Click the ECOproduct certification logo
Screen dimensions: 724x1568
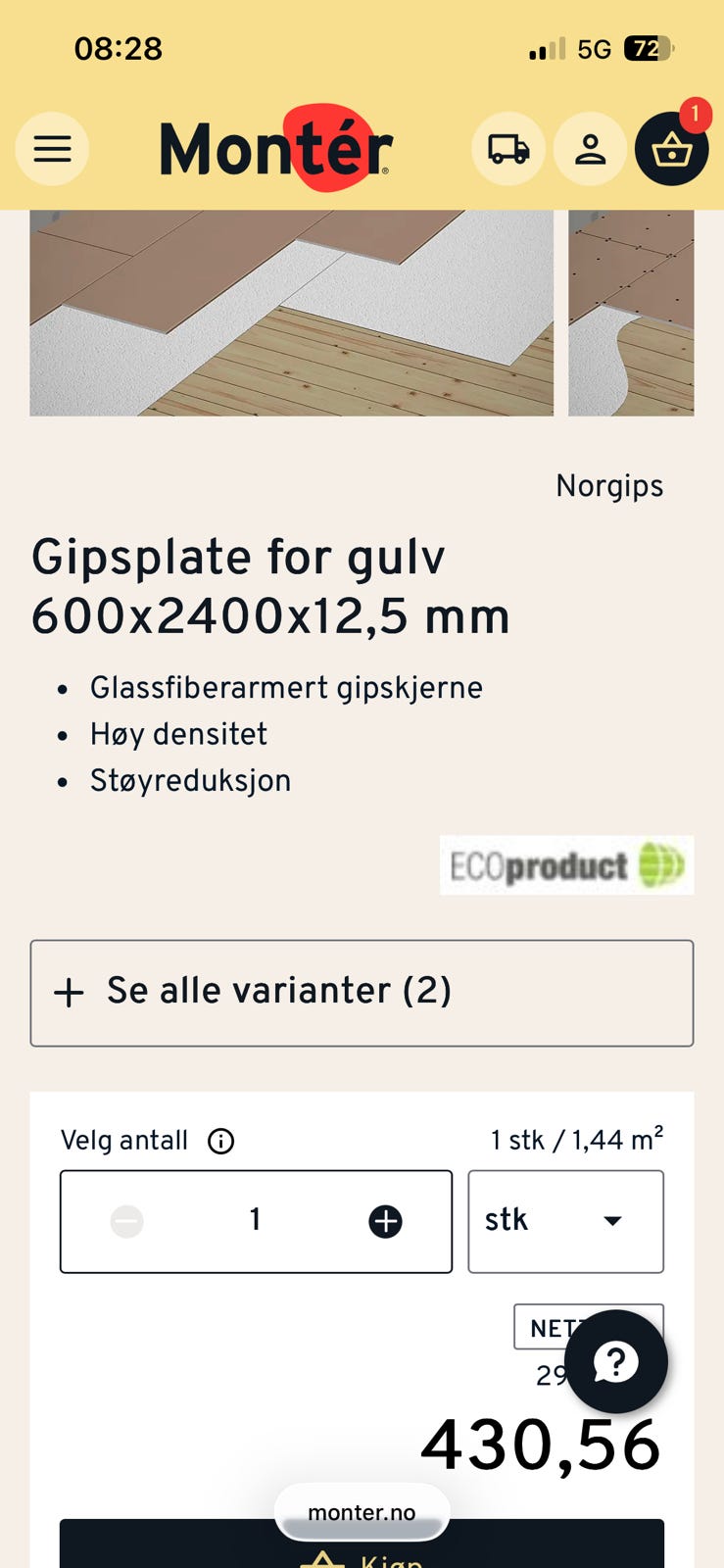566,865
